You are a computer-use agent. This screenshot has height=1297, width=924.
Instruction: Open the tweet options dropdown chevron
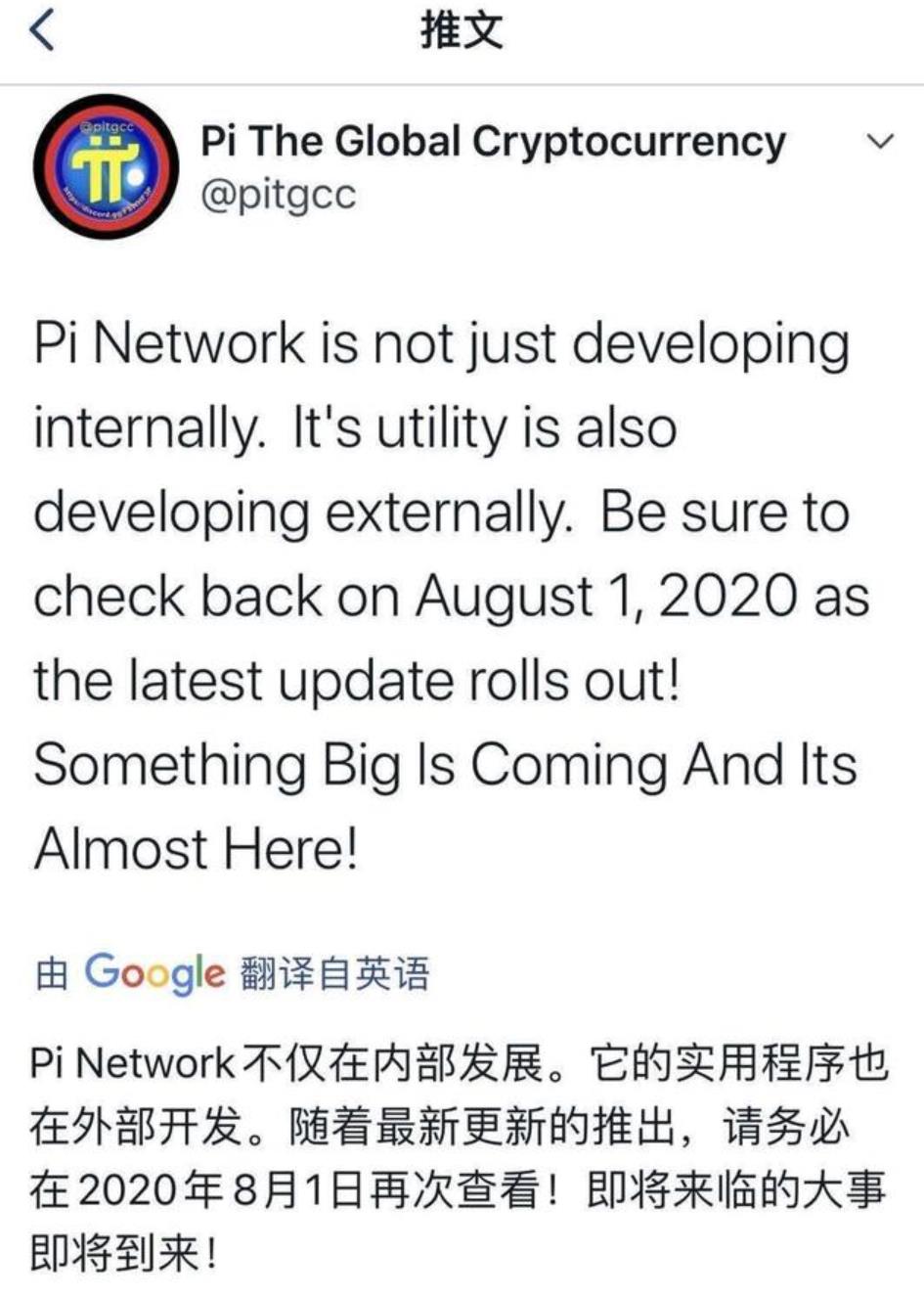880,142
